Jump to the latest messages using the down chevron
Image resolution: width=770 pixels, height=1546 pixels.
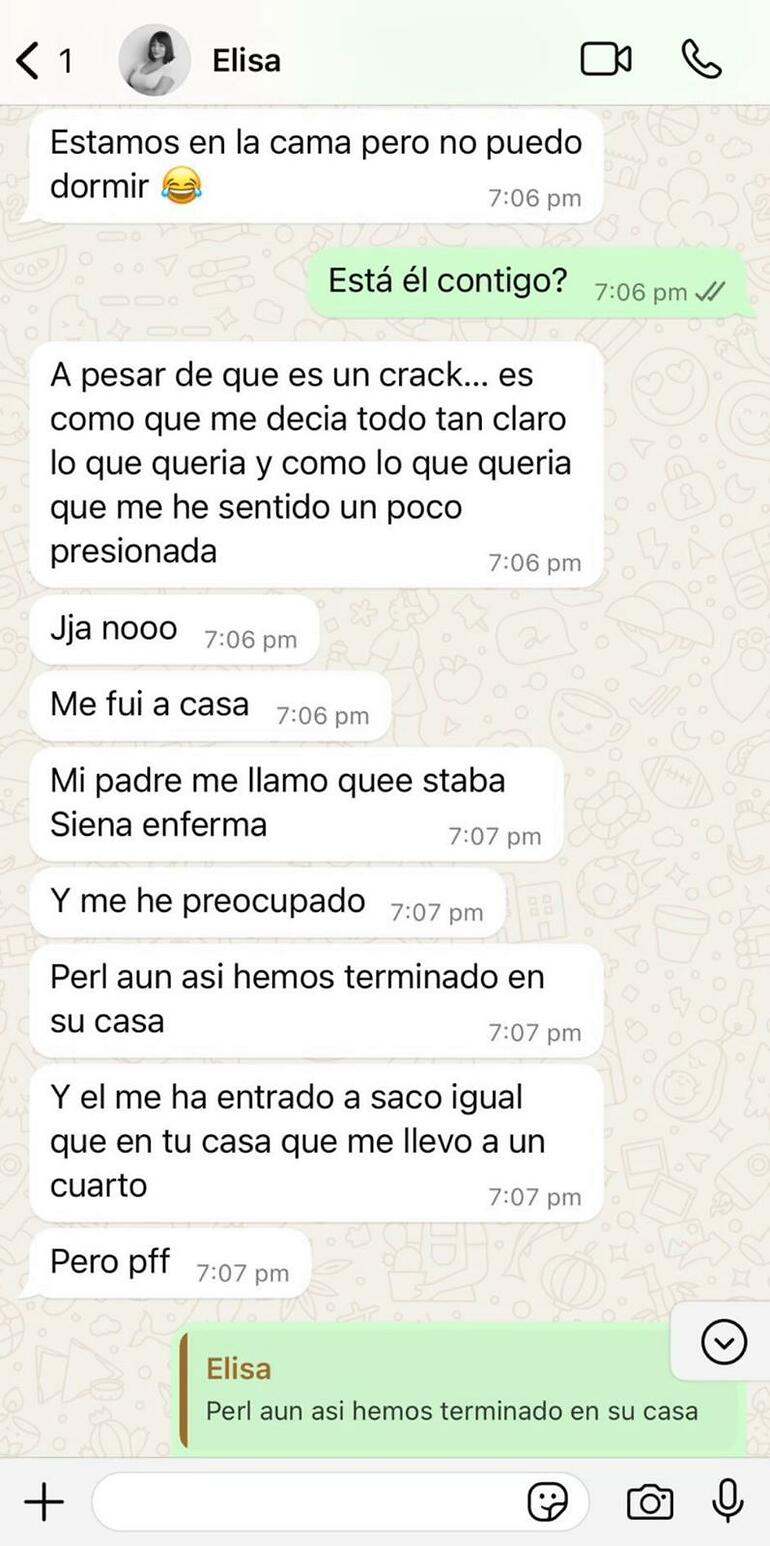[x=724, y=1342]
